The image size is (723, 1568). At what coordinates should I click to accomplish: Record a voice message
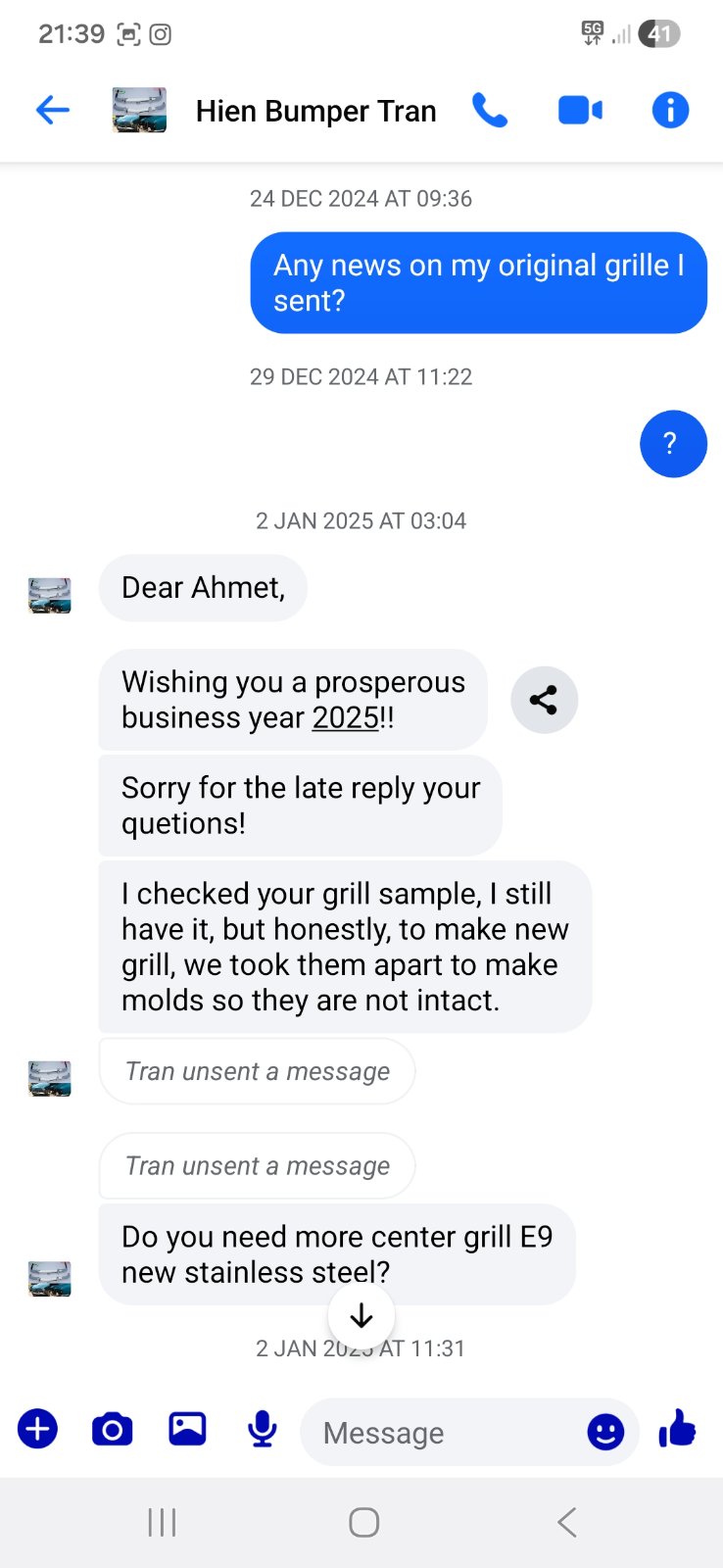click(x=263, y=1430)
